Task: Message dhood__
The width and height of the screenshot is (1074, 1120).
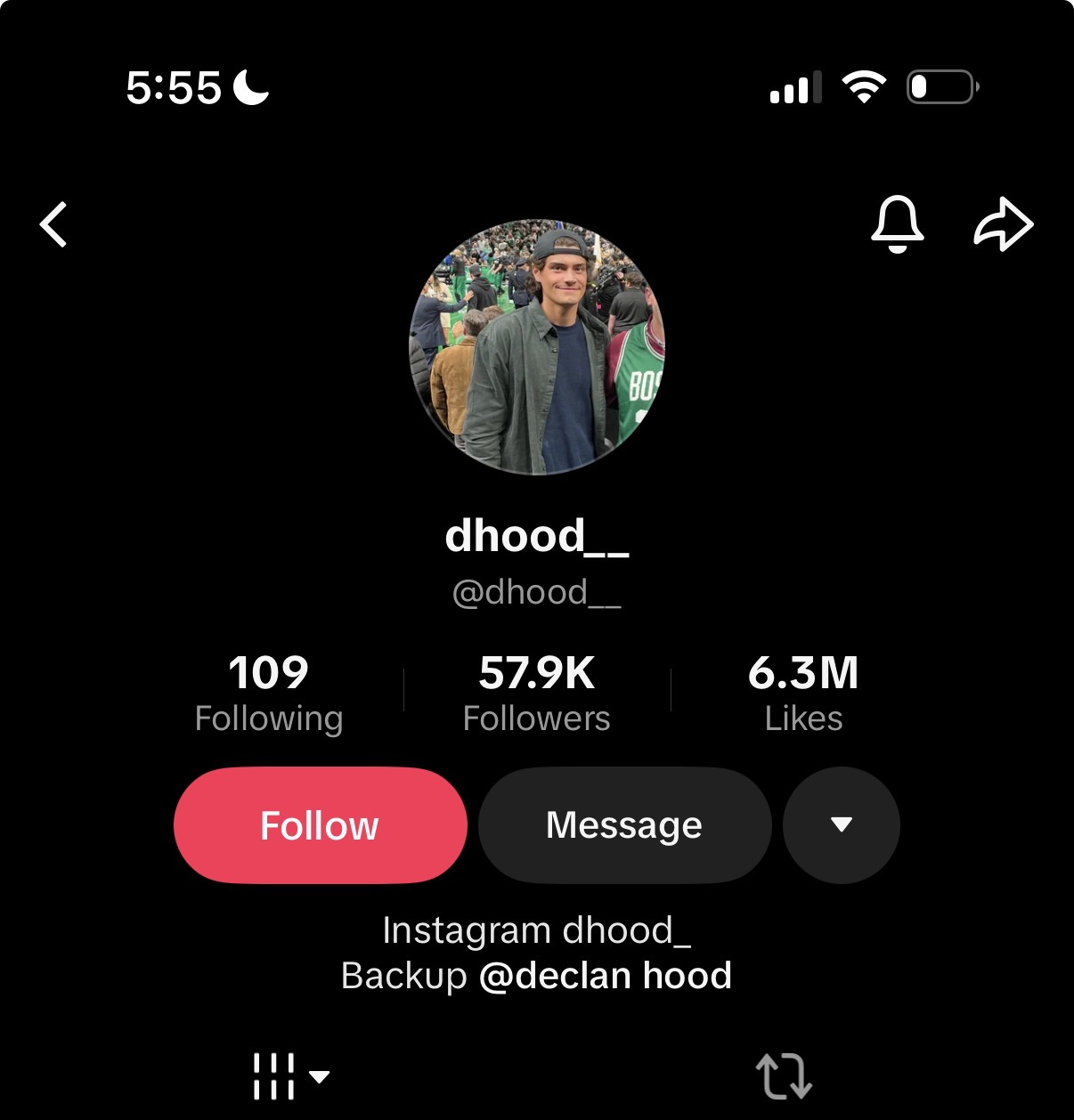Action: click(x=624, y=825)
